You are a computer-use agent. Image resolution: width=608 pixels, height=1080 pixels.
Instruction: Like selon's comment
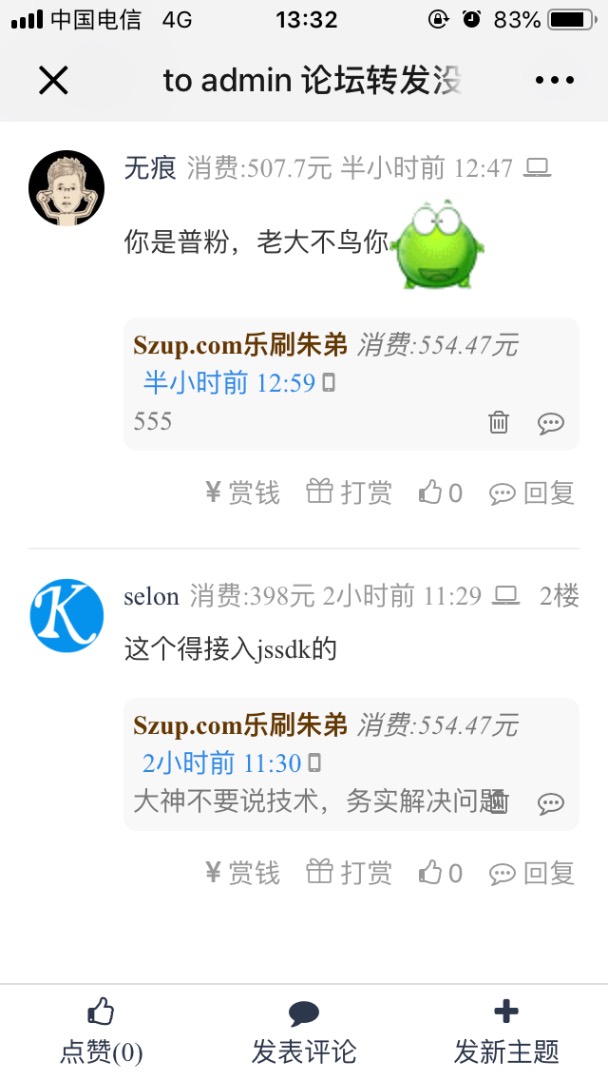pyautogui.click(x=441, y=872)
